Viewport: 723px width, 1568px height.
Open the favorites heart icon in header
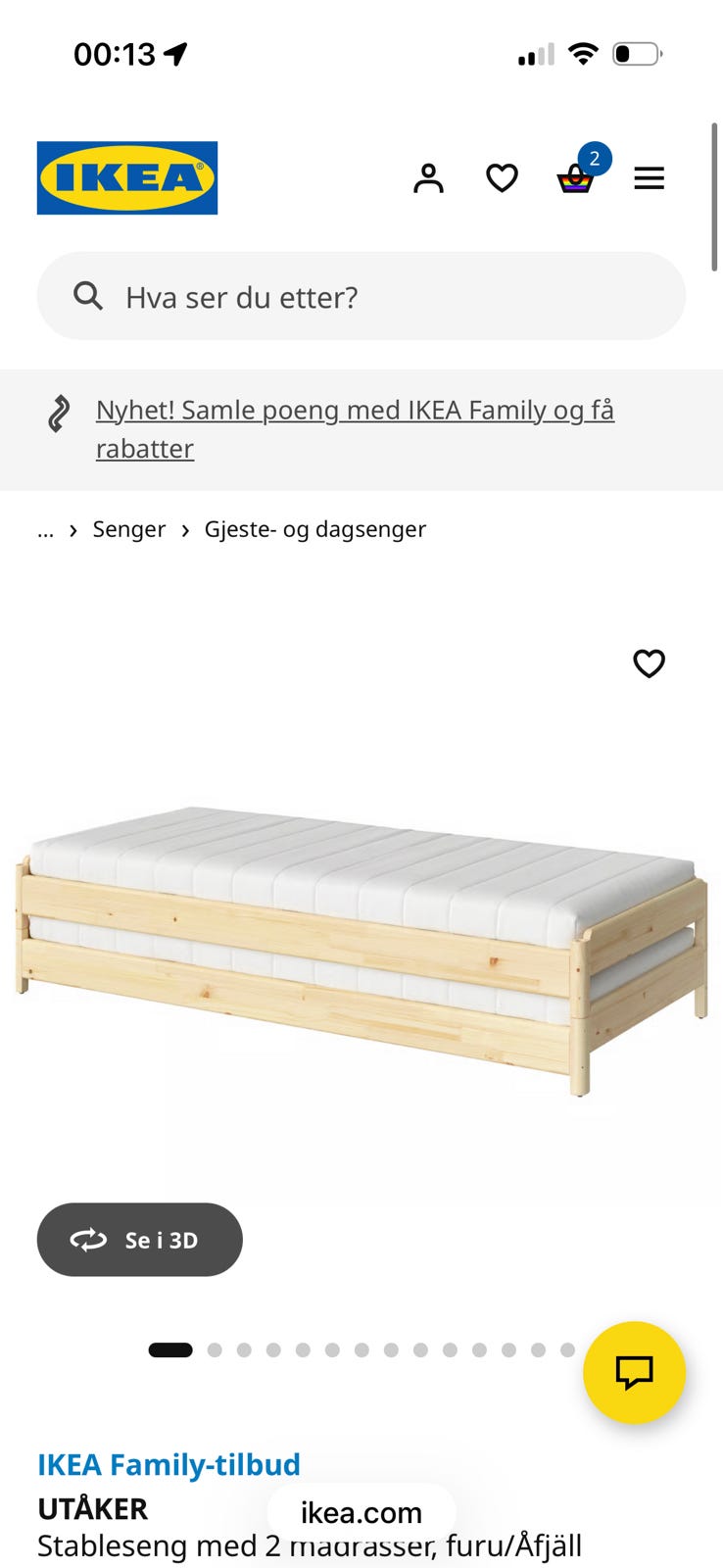click(x=502, y=177)
